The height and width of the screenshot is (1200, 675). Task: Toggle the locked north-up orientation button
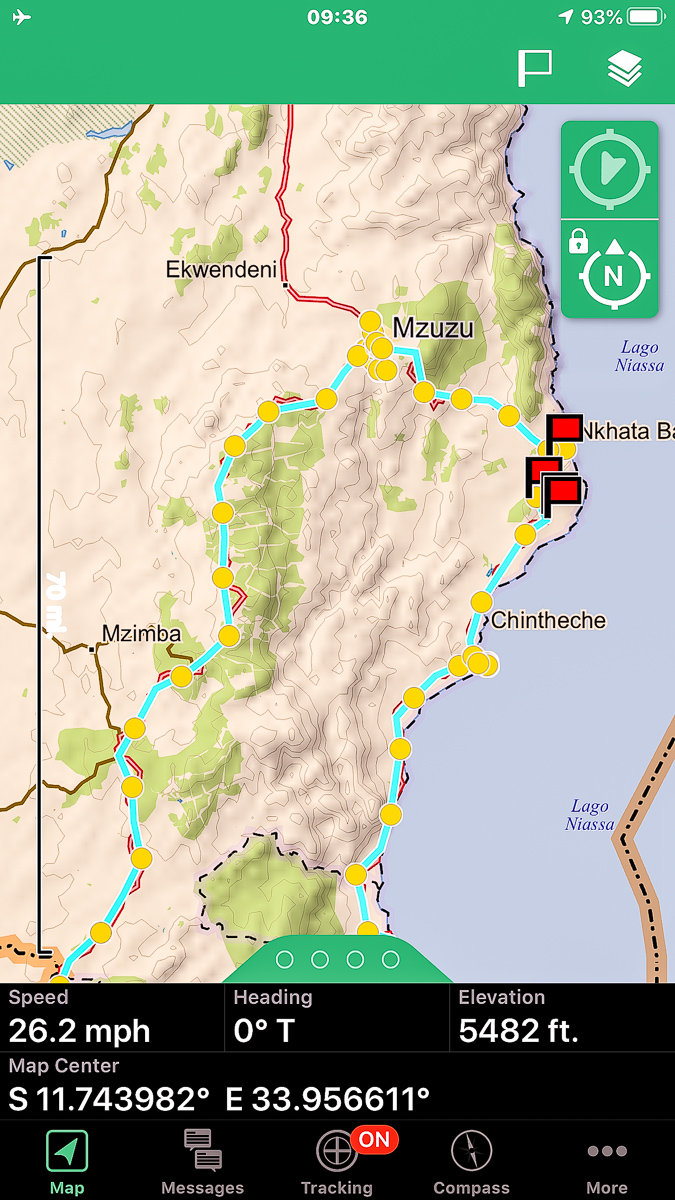(609, 270)
